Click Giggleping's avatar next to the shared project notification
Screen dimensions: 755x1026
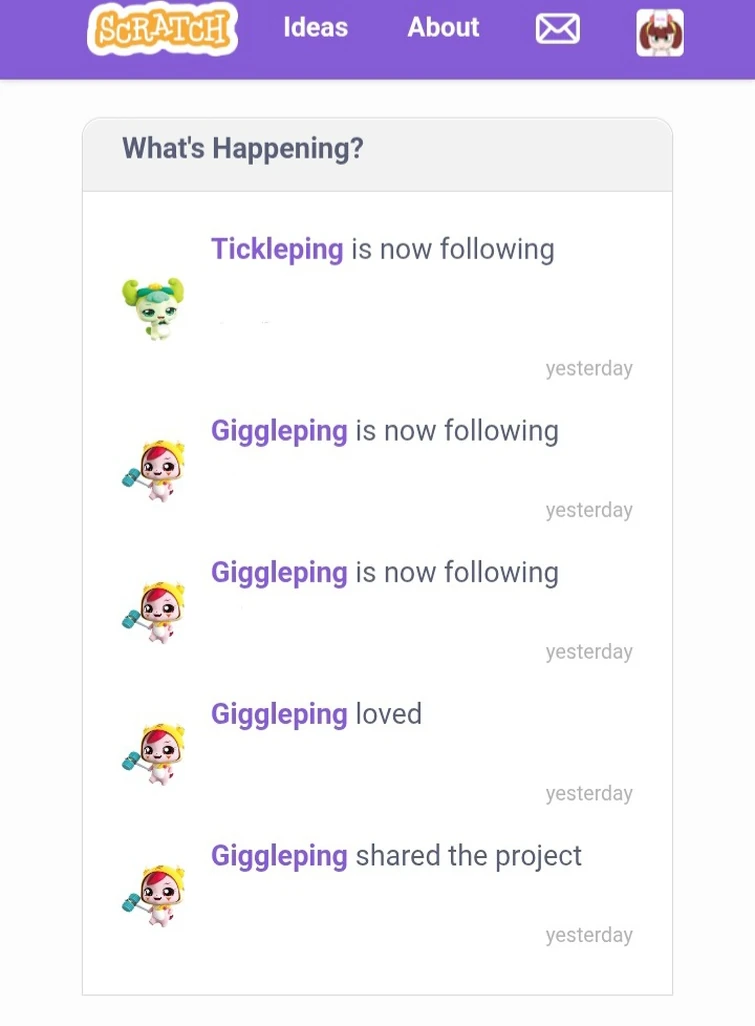click(153, 893)
